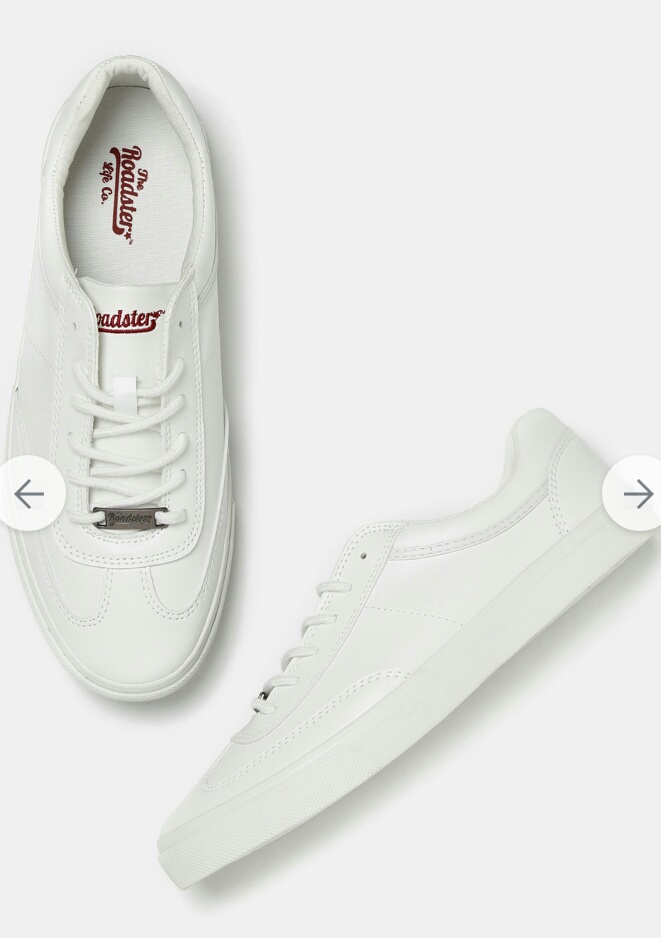Image resolution: width=661 pixels, height=938 pixels.
Task: Go to the previous product image
Action: pos(29,493)
